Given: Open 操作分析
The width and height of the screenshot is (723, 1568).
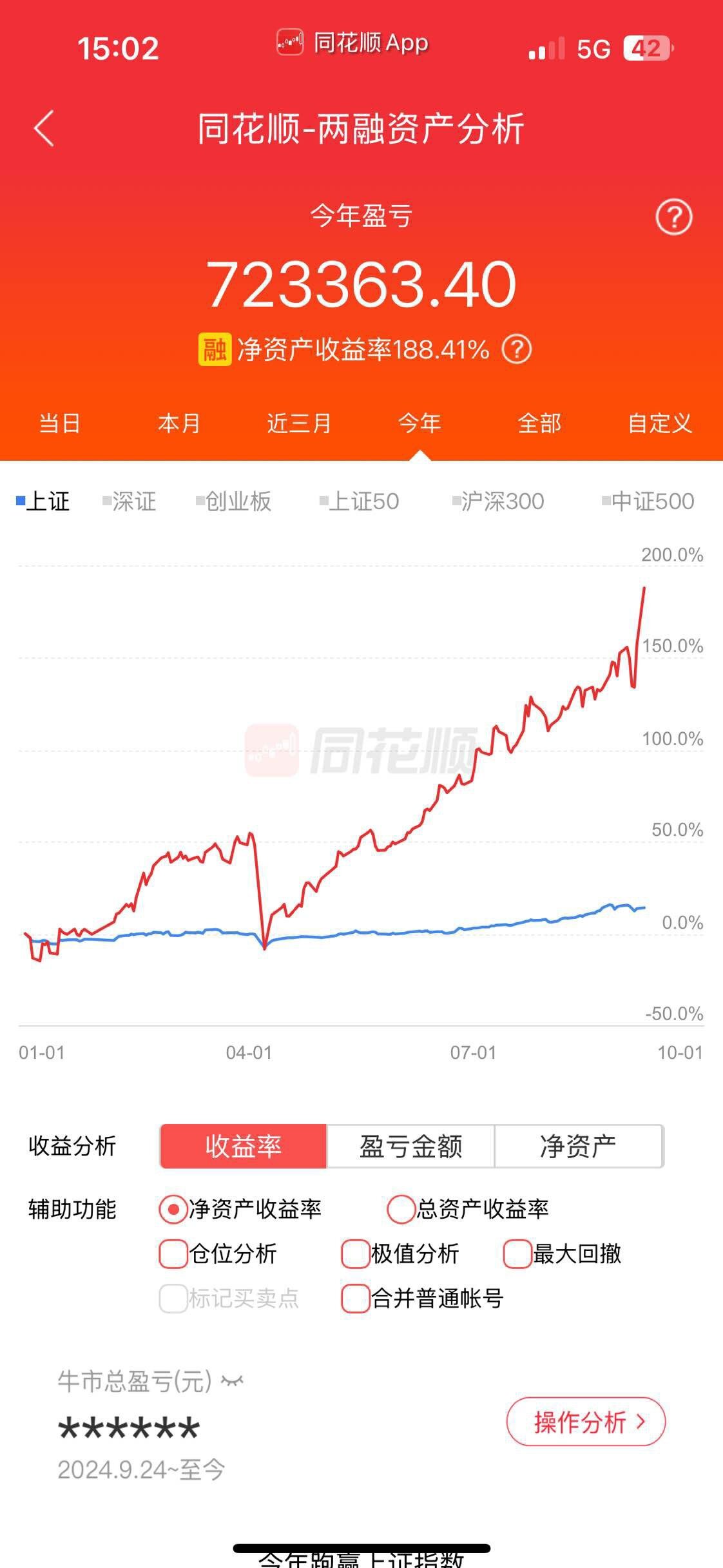Looking at the screenshot, I should pyautogui.click(x=586, y=1422).
